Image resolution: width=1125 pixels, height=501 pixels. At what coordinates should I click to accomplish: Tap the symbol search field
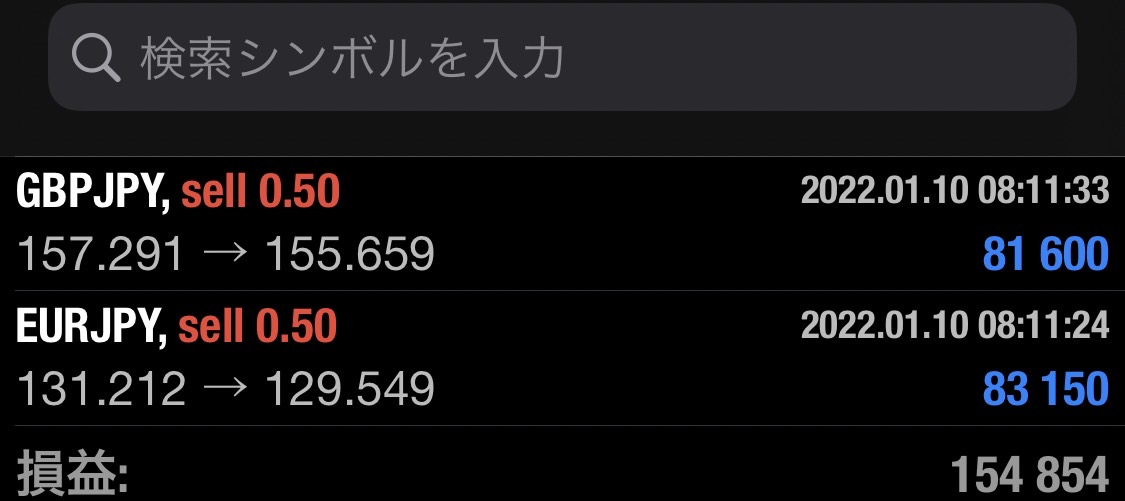click(562, 58)
